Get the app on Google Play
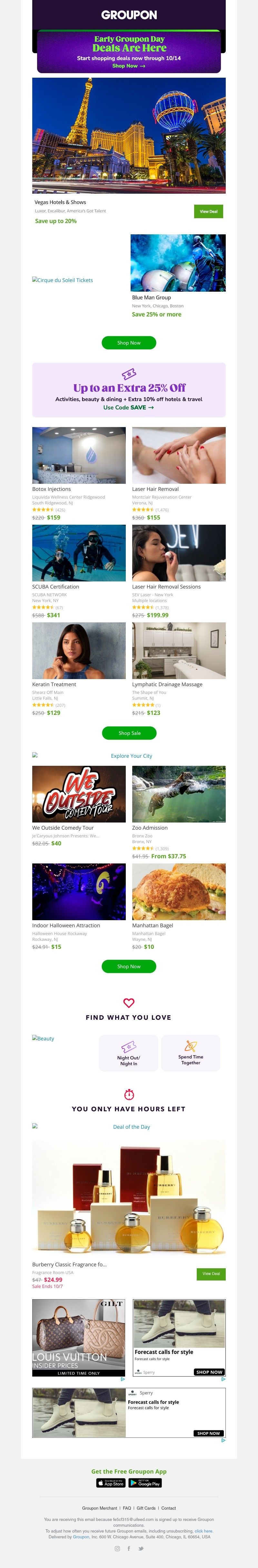The image size is (258, 1568). [145, 1483]
